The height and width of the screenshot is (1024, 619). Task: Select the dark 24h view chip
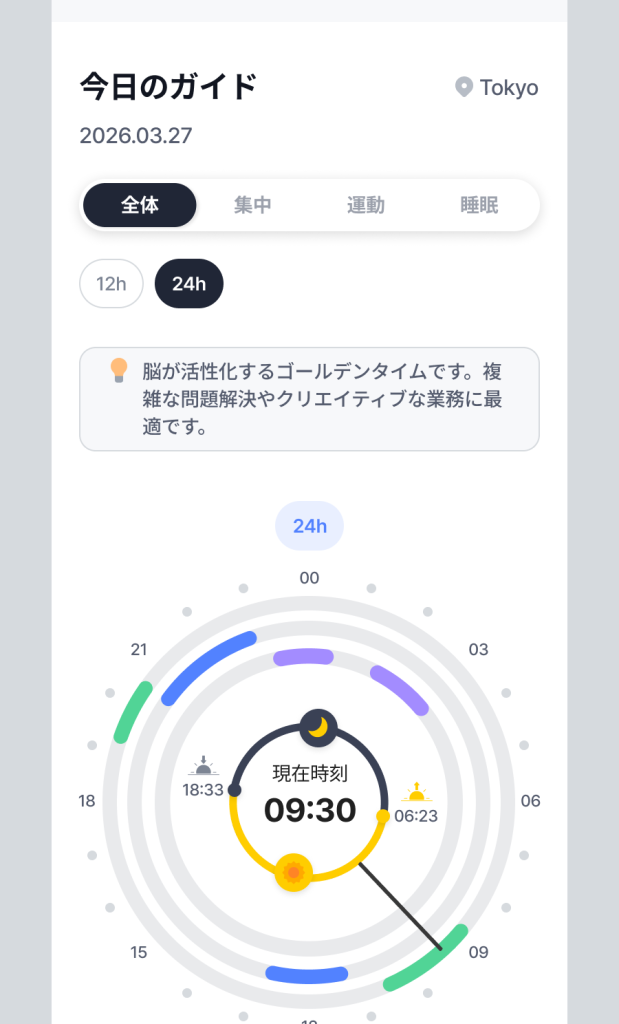pyautogui.click(x=189, y=283)
